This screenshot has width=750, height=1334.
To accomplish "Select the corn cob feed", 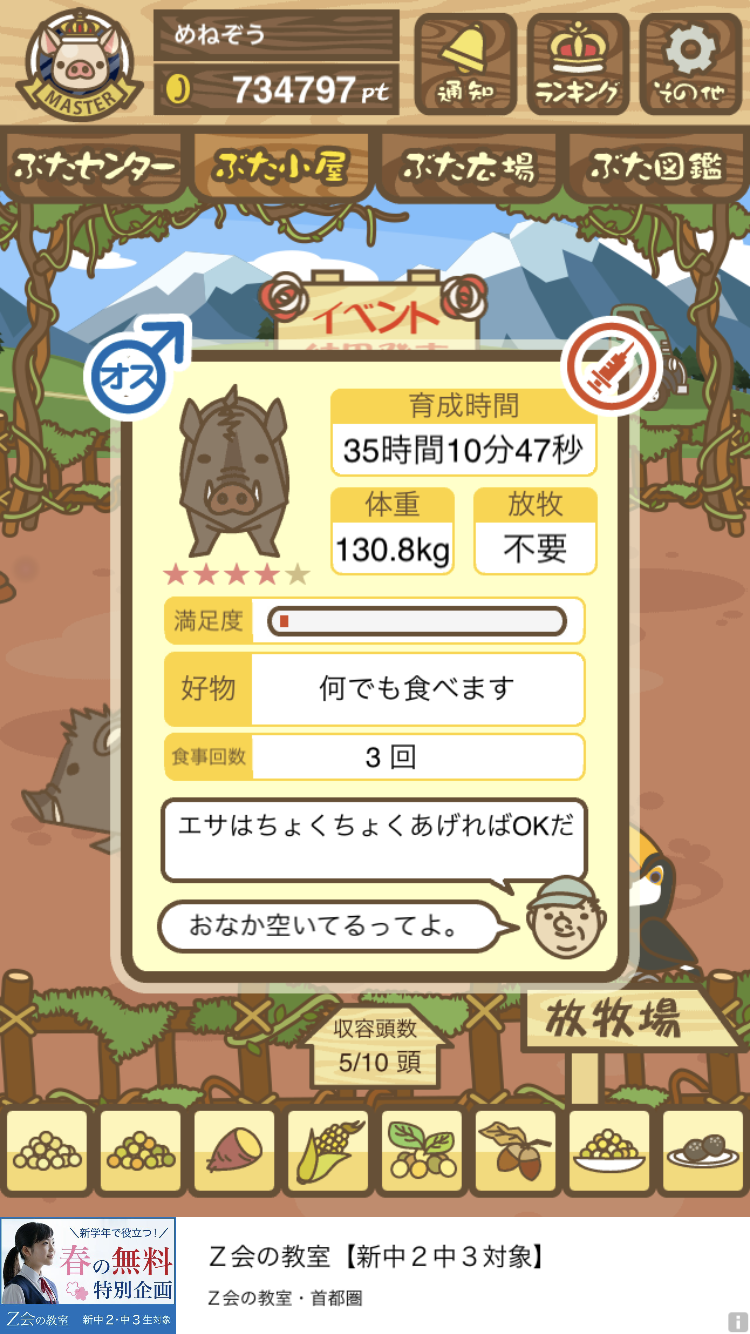I will click(328, 1152).
